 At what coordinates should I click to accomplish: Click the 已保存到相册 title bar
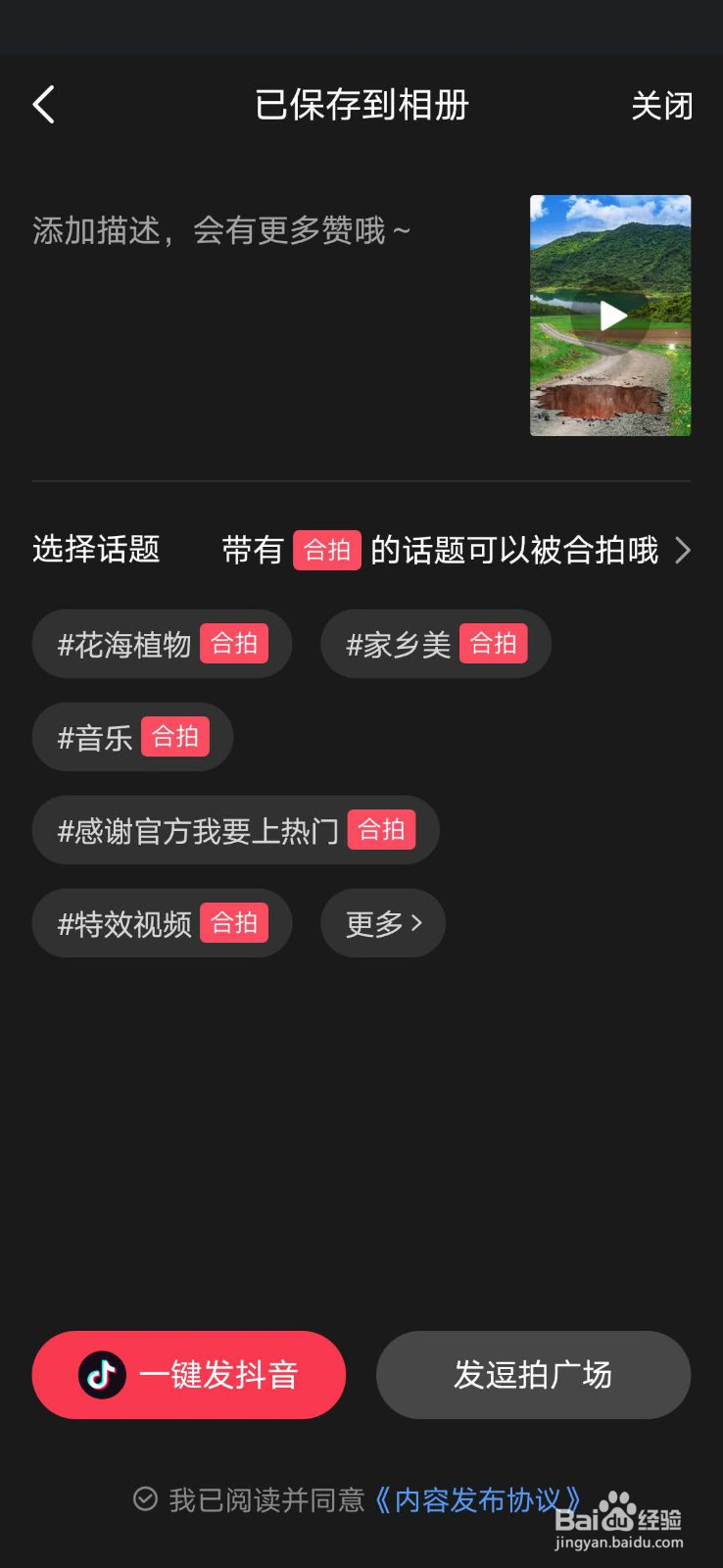coord(361,104)
